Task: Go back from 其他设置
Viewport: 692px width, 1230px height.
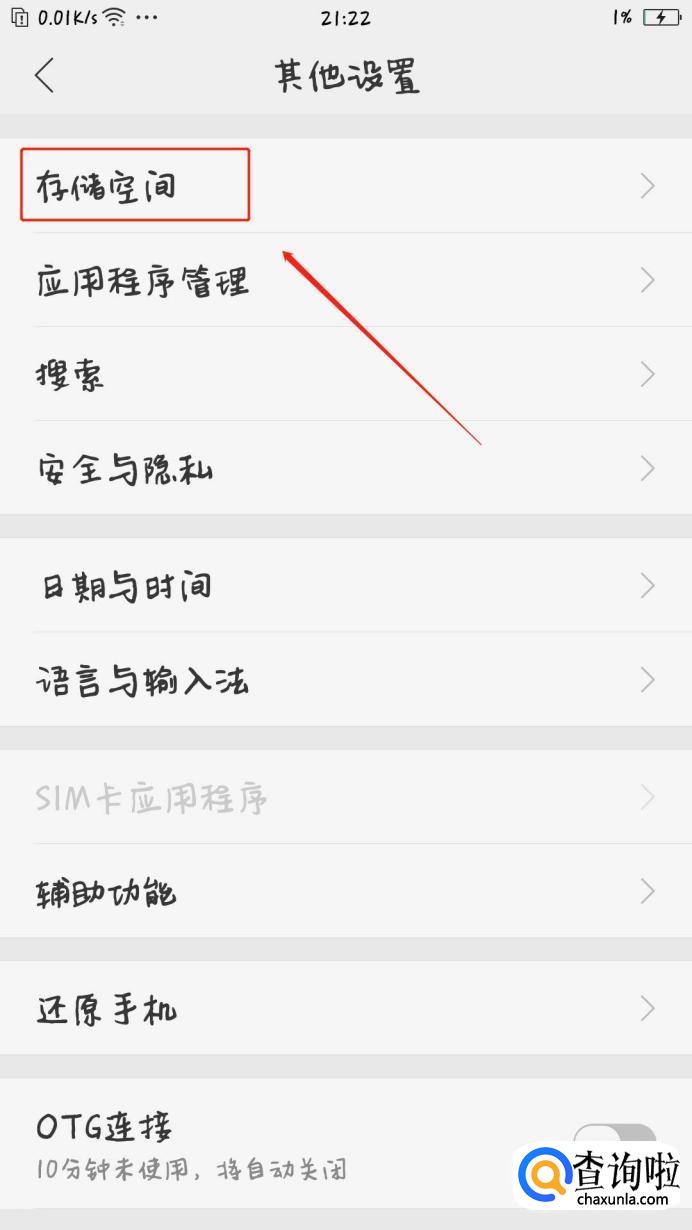Action: pos(44,76)
